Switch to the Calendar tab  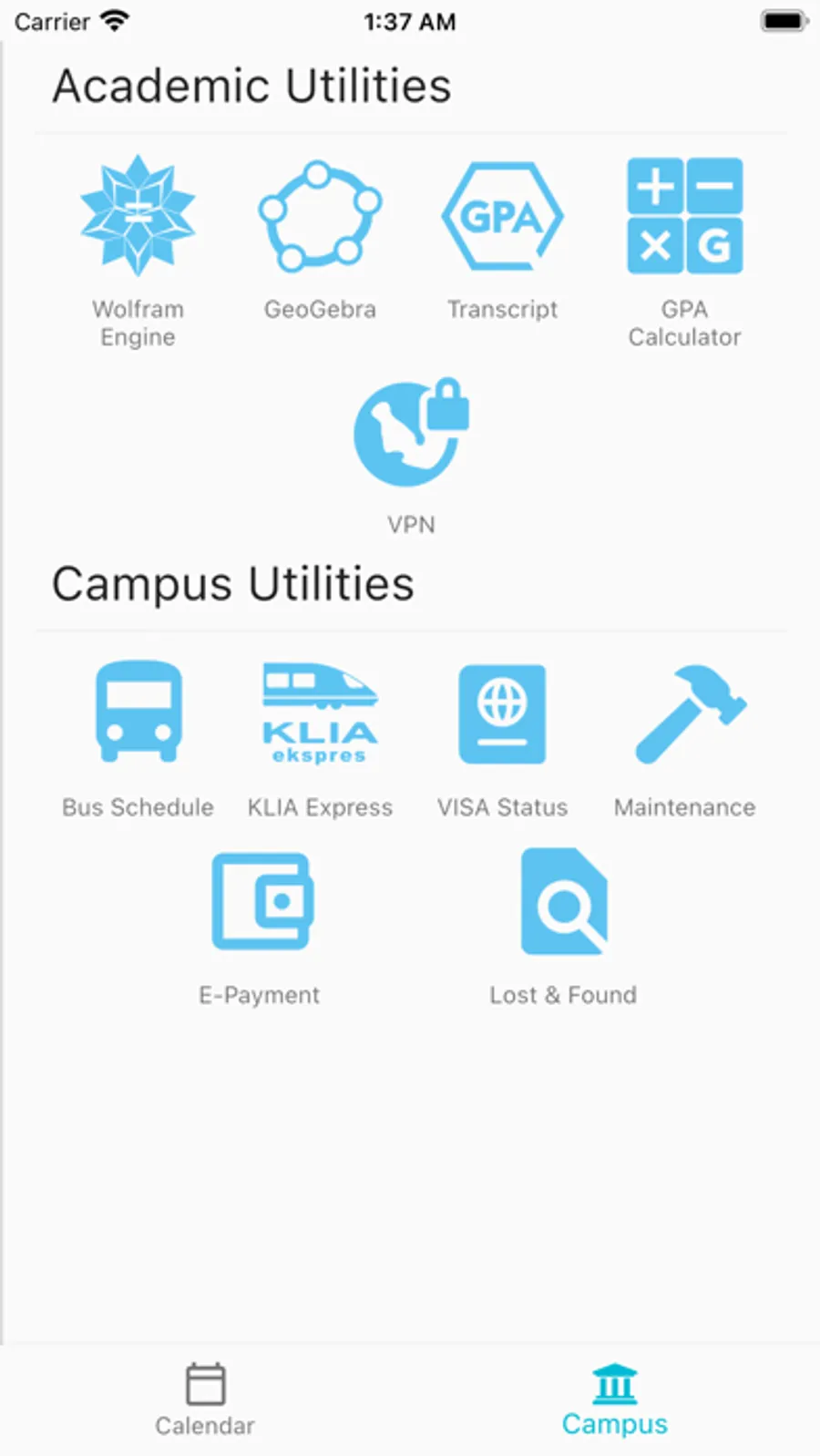[x=205, y=1400]
